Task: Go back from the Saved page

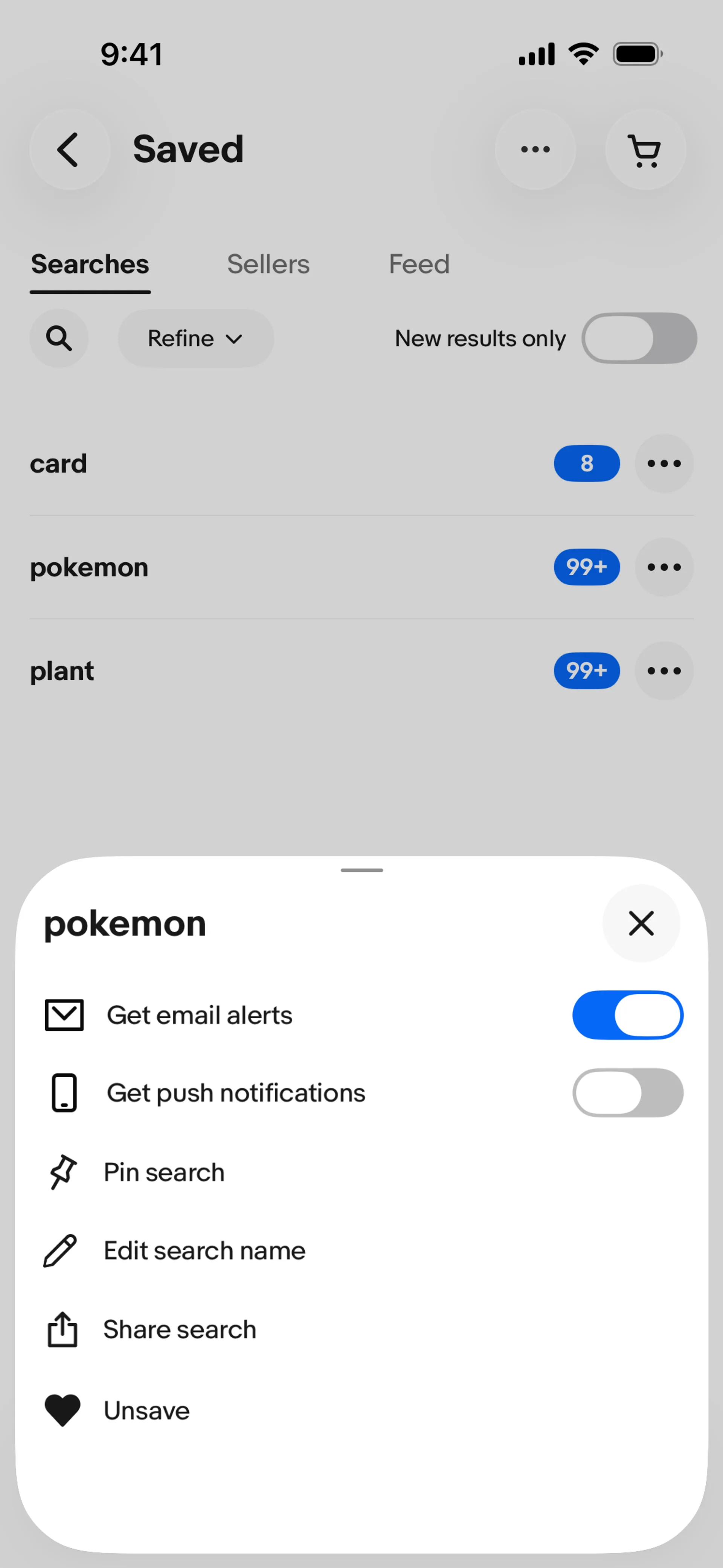Action: tap(69, 150)
